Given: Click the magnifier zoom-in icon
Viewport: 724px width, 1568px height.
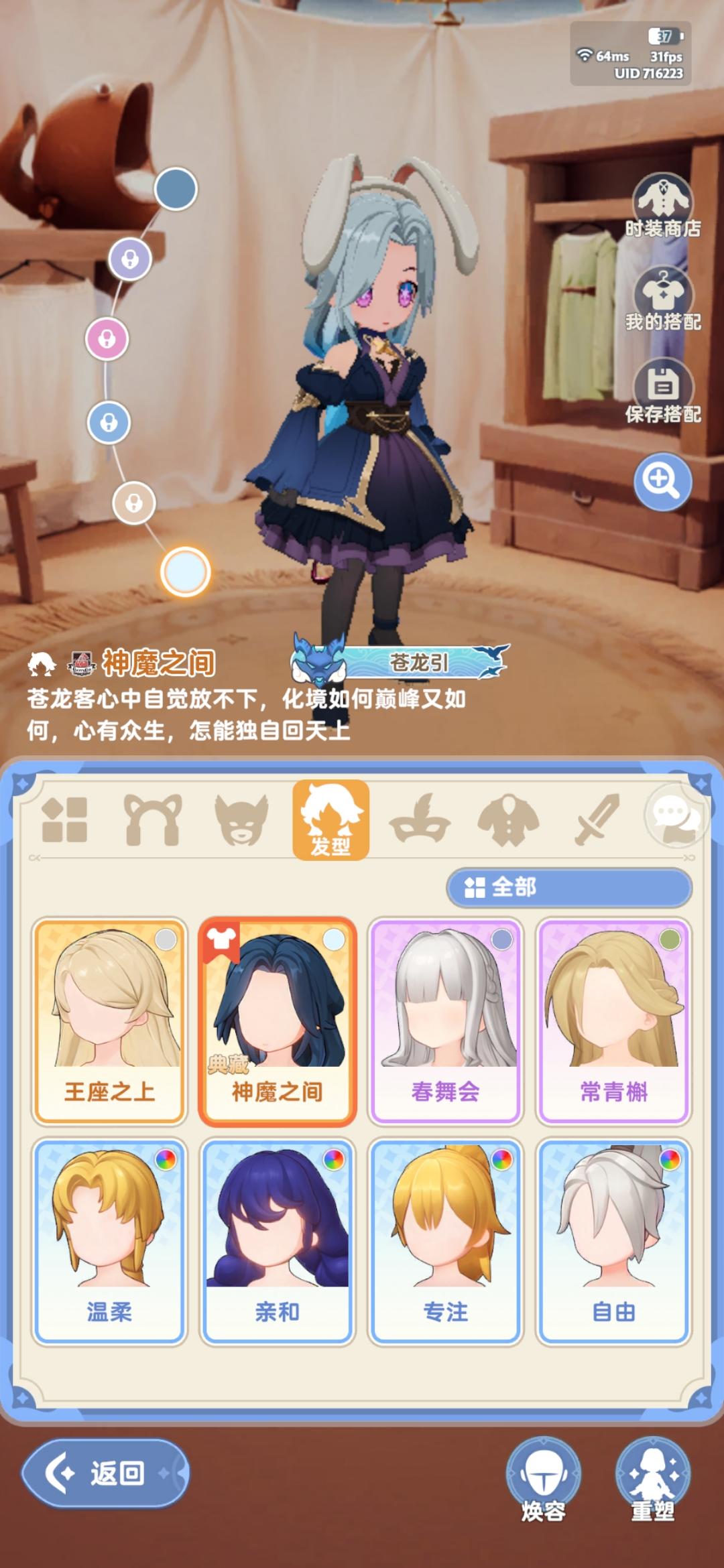Looking at the screenshot, I should click(x=664, y=481).
